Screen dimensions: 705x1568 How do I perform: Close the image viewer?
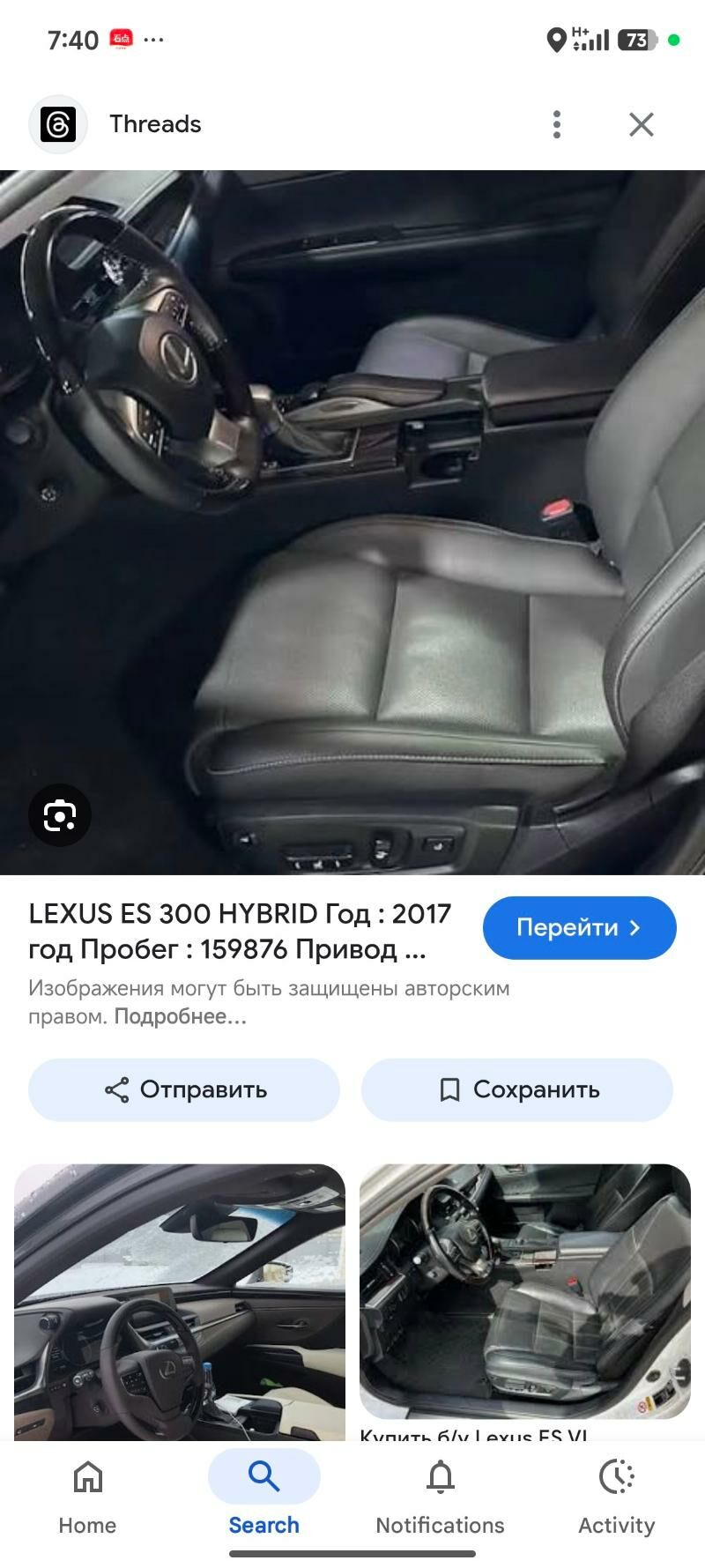click(642, 124)
